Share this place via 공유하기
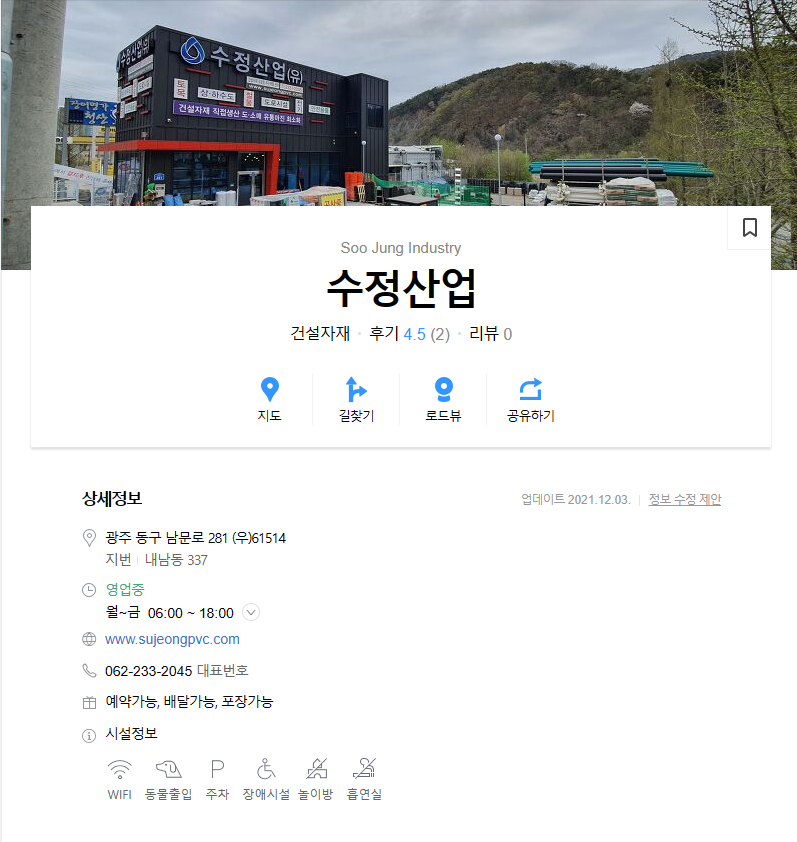 click(x=530, y=399)
